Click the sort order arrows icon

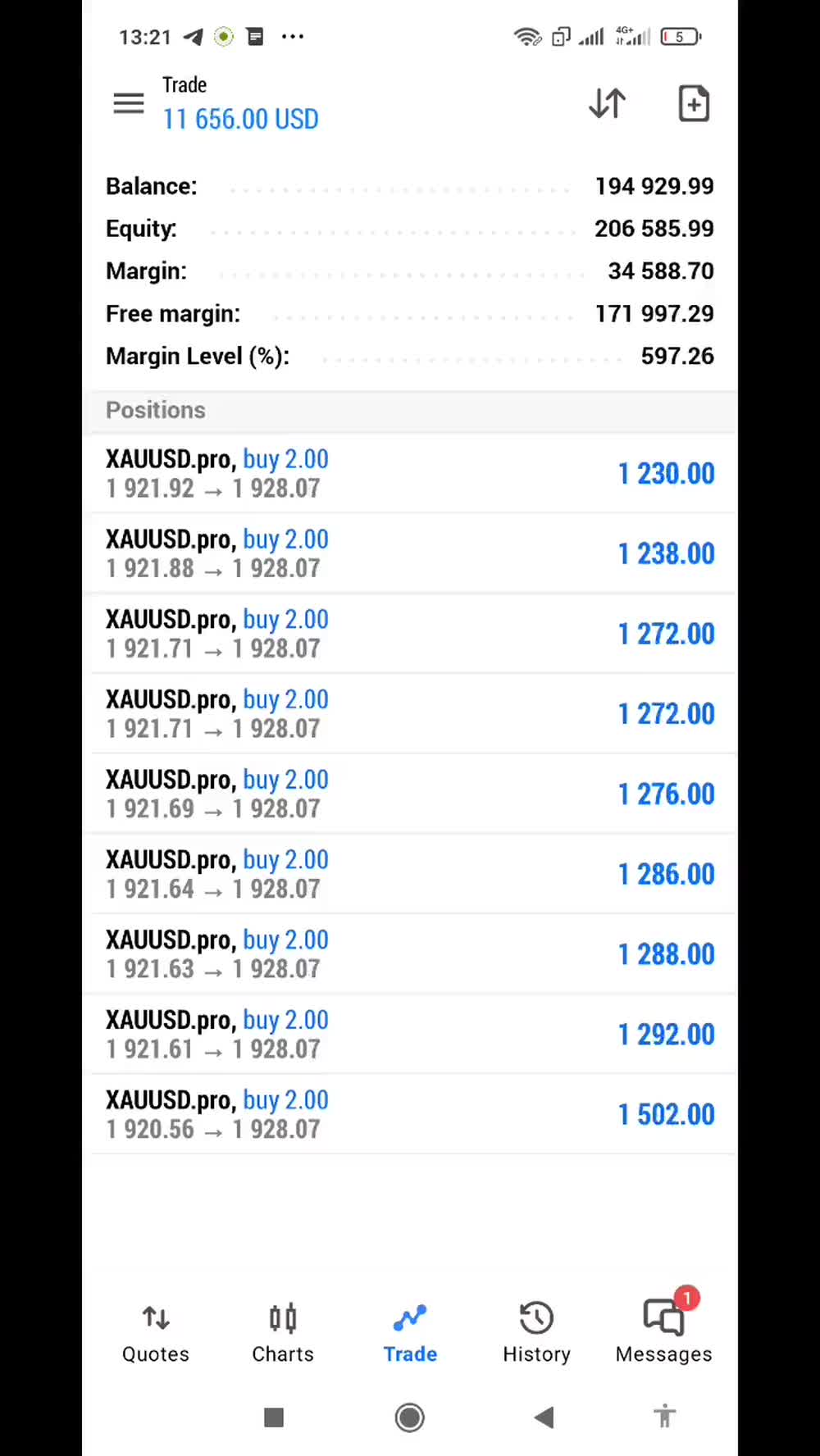(x=607, y=102)
